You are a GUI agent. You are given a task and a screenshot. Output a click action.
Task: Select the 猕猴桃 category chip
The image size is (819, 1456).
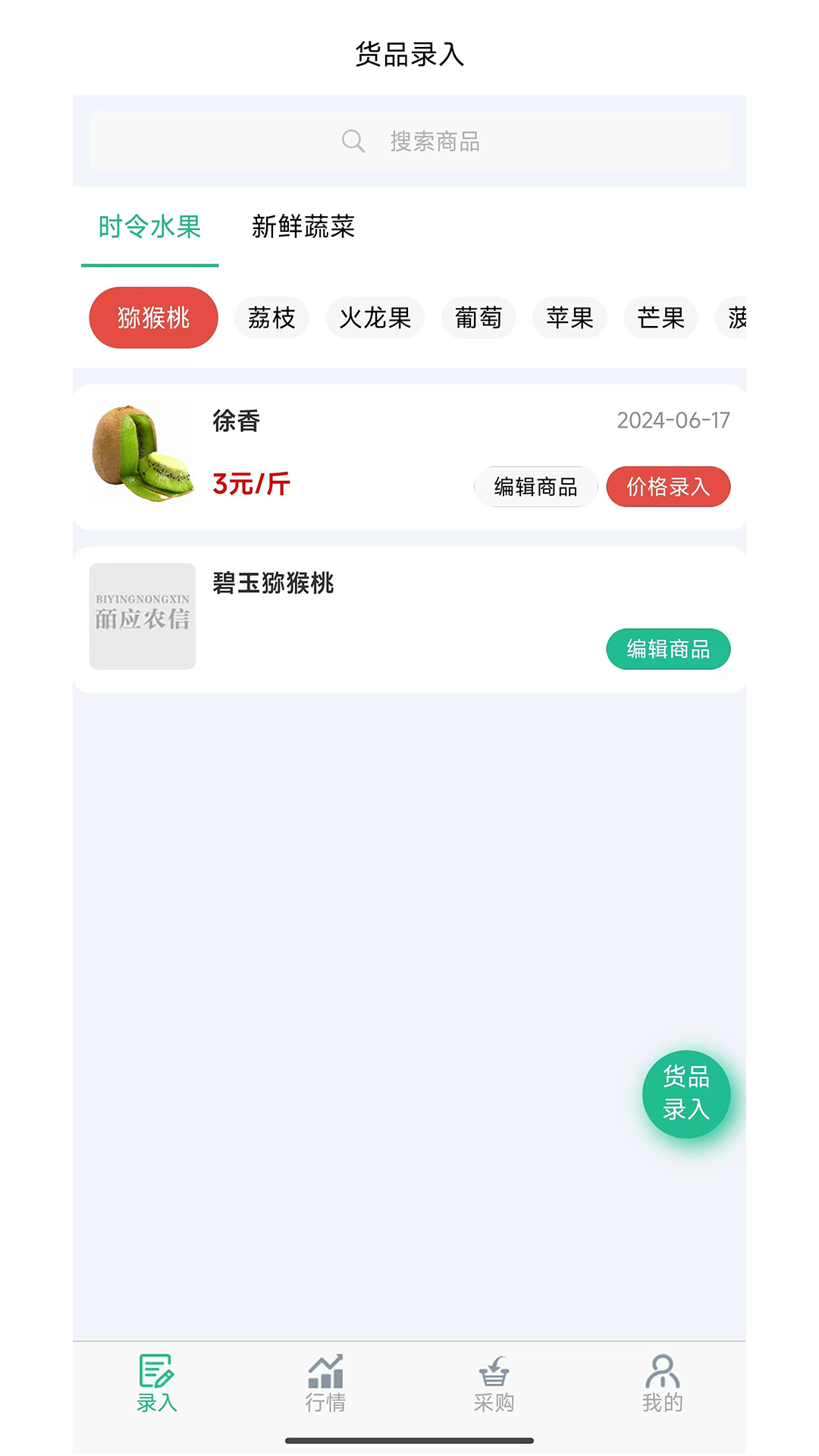pyautogui.click(x=153, y=318)
